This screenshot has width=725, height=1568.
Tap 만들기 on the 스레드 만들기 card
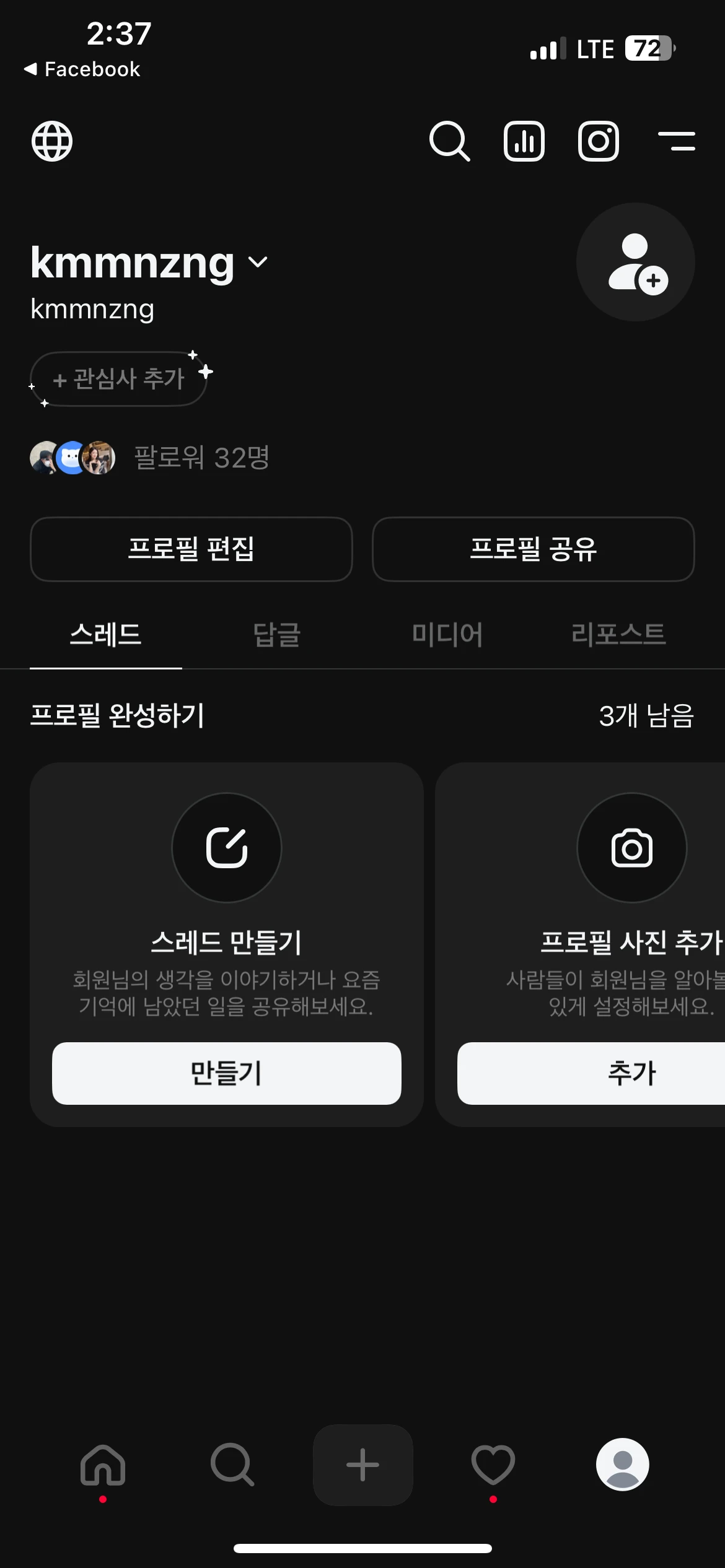coord(227,1073)
